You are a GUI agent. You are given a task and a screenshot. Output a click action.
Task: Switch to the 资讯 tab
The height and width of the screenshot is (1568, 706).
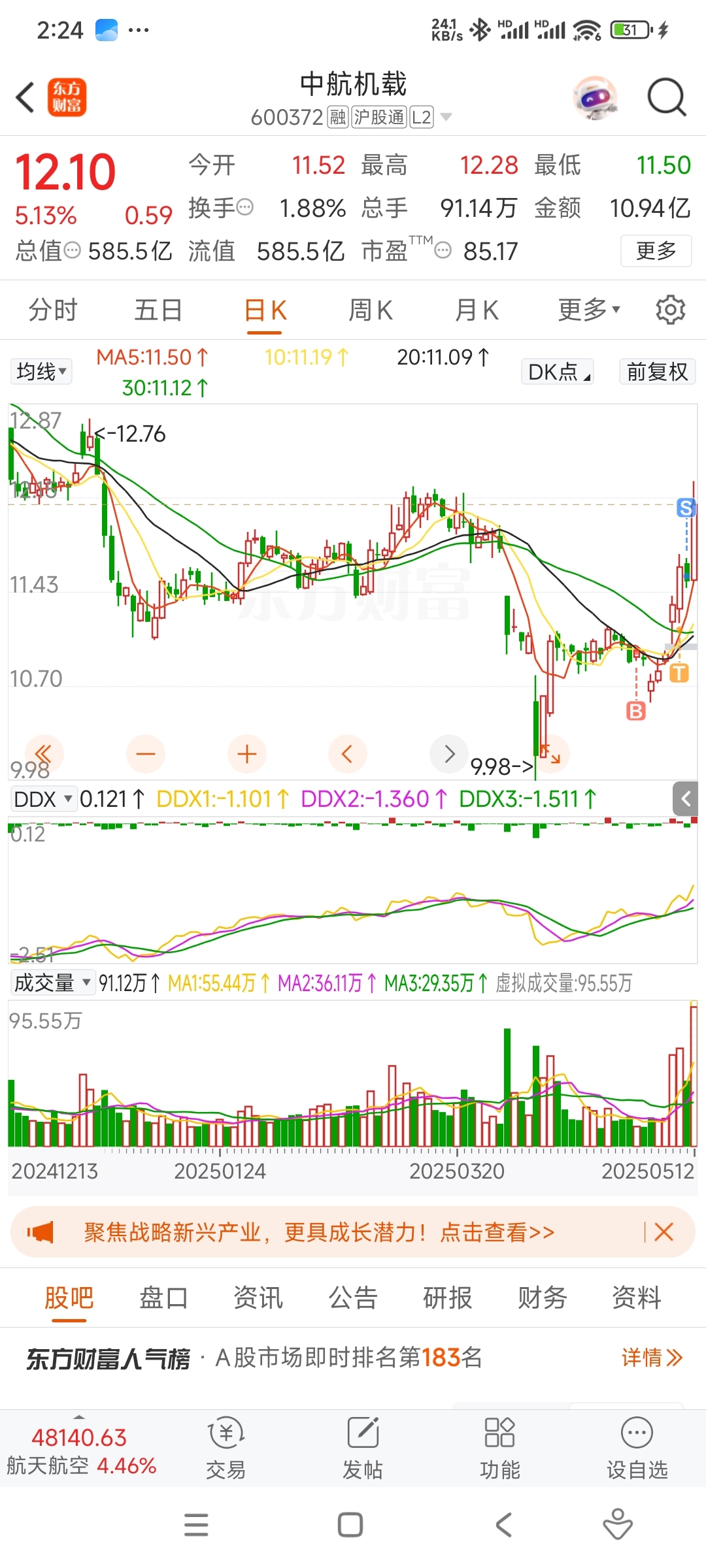click(x=258, y=1298)
